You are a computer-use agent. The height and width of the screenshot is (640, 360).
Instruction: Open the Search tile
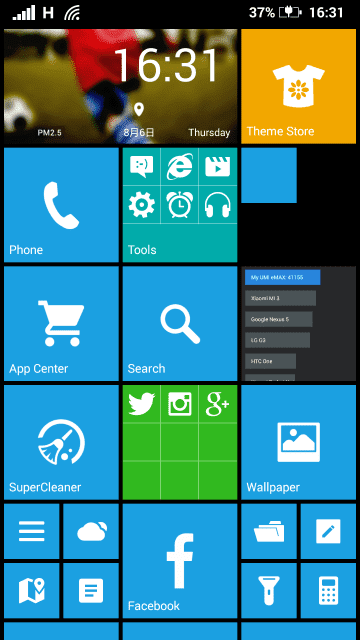(x=180, y=324)
